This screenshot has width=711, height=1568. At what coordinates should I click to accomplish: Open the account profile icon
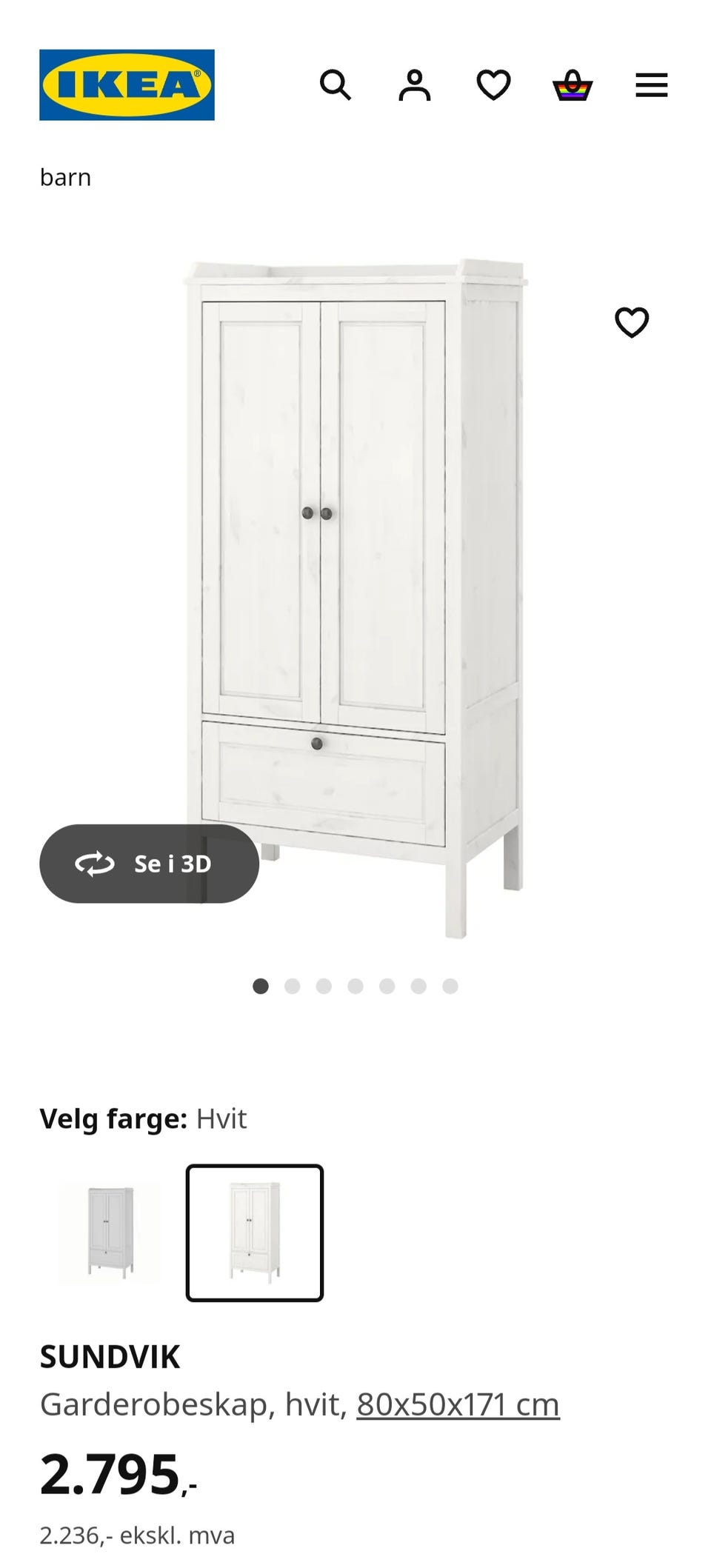pos(415,85)
